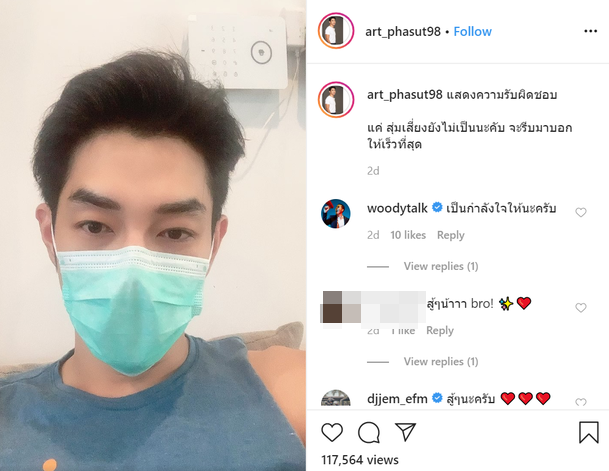Open the comment icon under the post
This screenshot has height=471, width=609.
369,432
